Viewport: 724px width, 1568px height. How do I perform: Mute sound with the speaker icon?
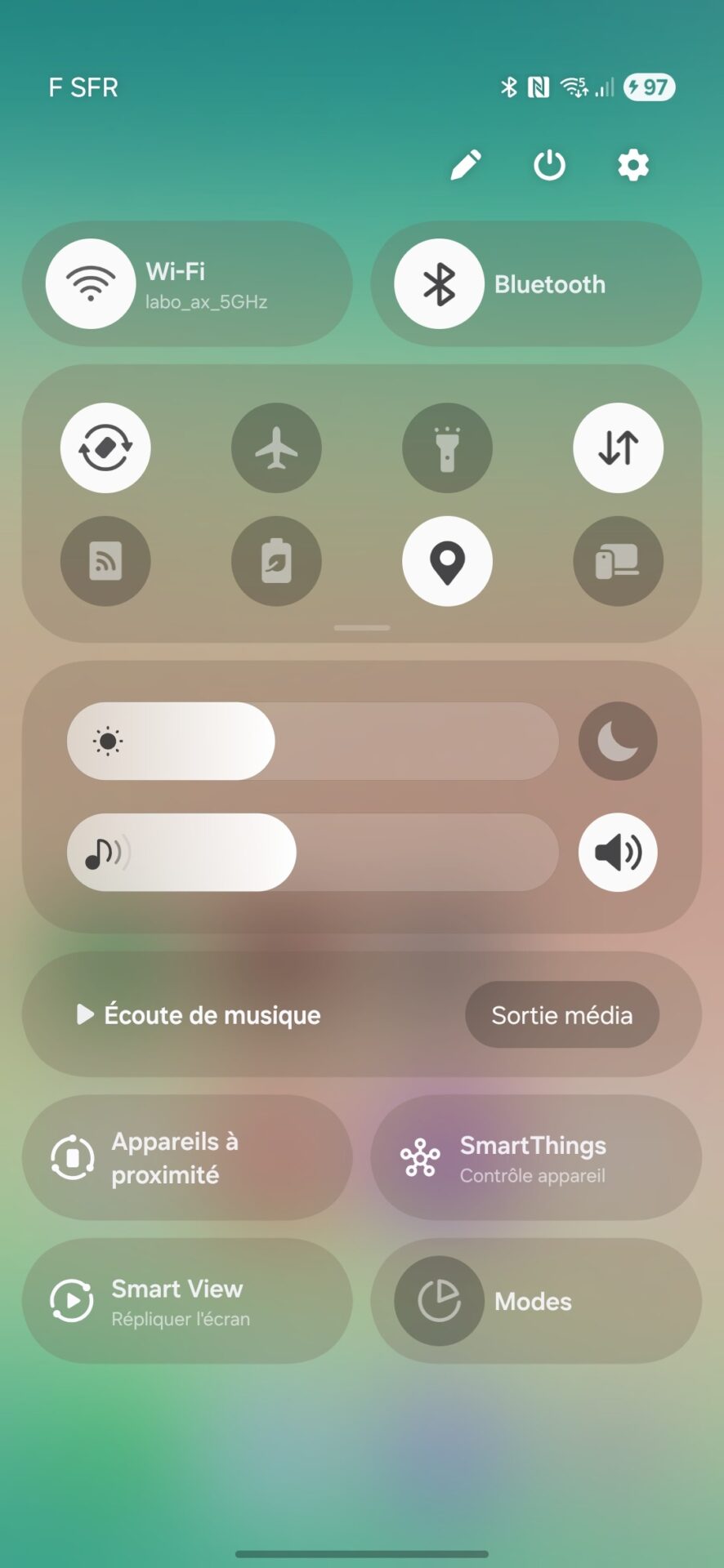(618, 853)
